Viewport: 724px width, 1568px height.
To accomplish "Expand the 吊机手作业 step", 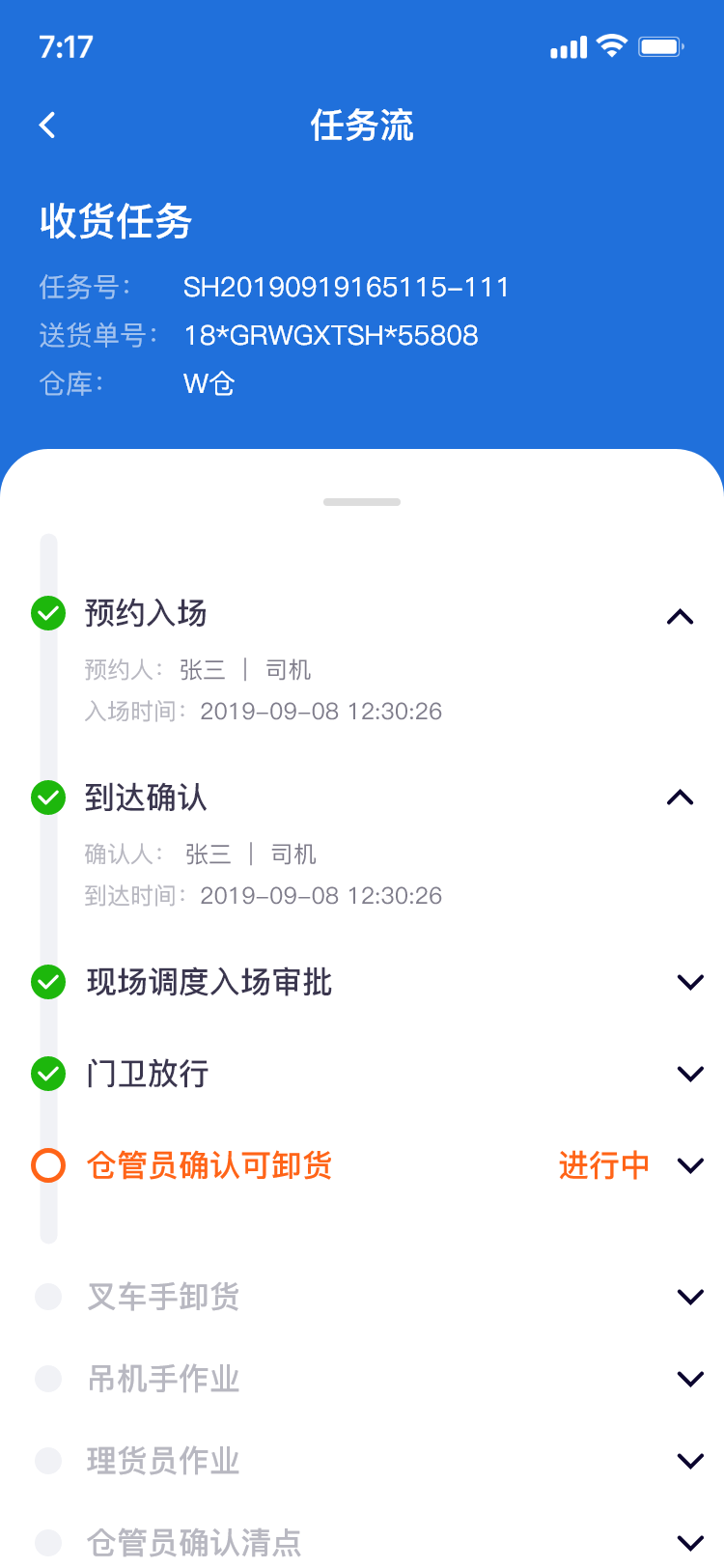I will [690, 1379].
